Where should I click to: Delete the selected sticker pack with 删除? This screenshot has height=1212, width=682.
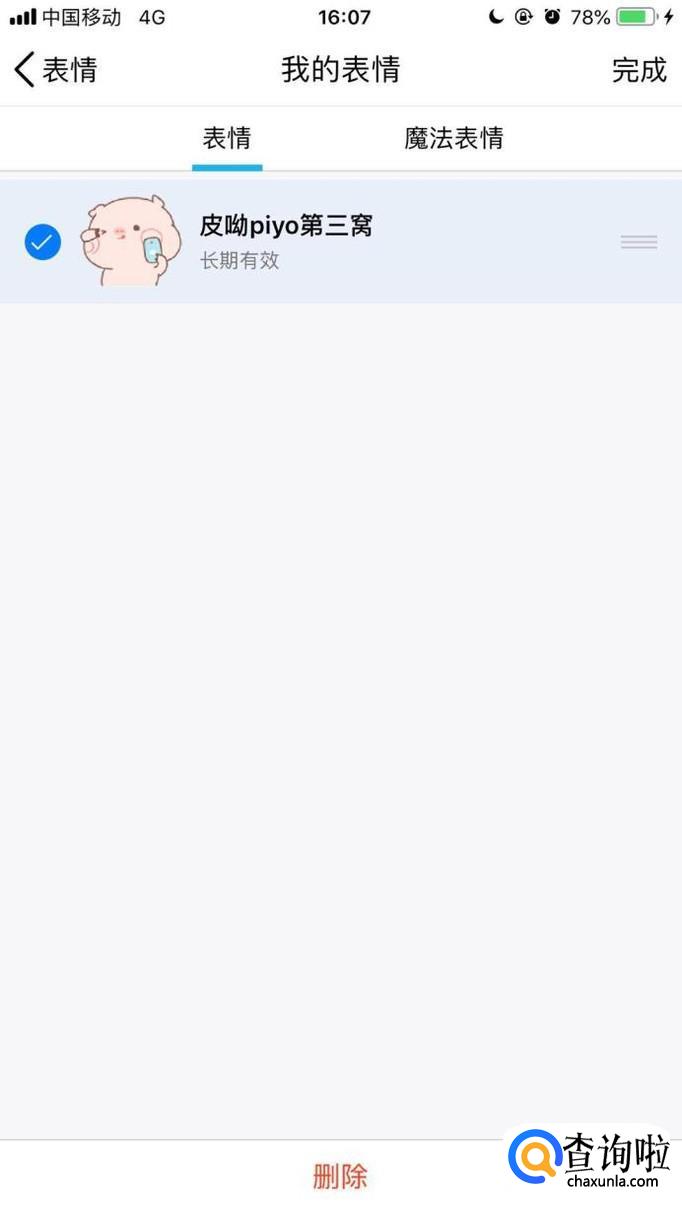pos(340,1176)
